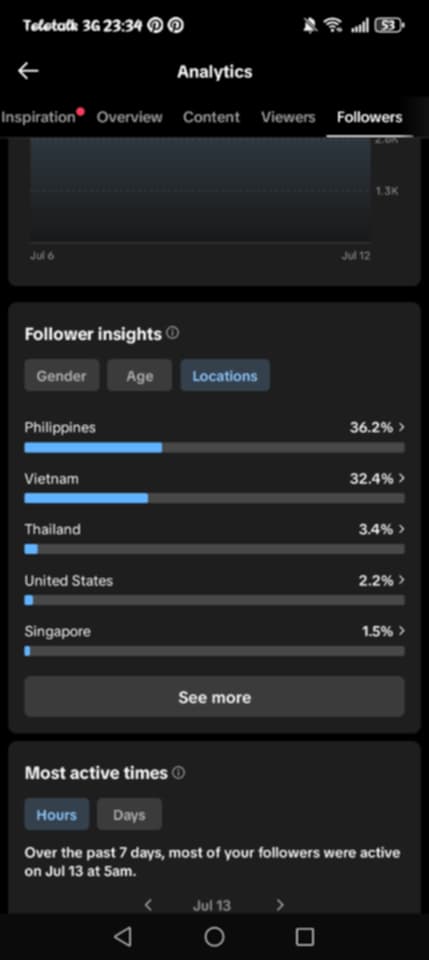Open the Content tab

pos(211,117)
